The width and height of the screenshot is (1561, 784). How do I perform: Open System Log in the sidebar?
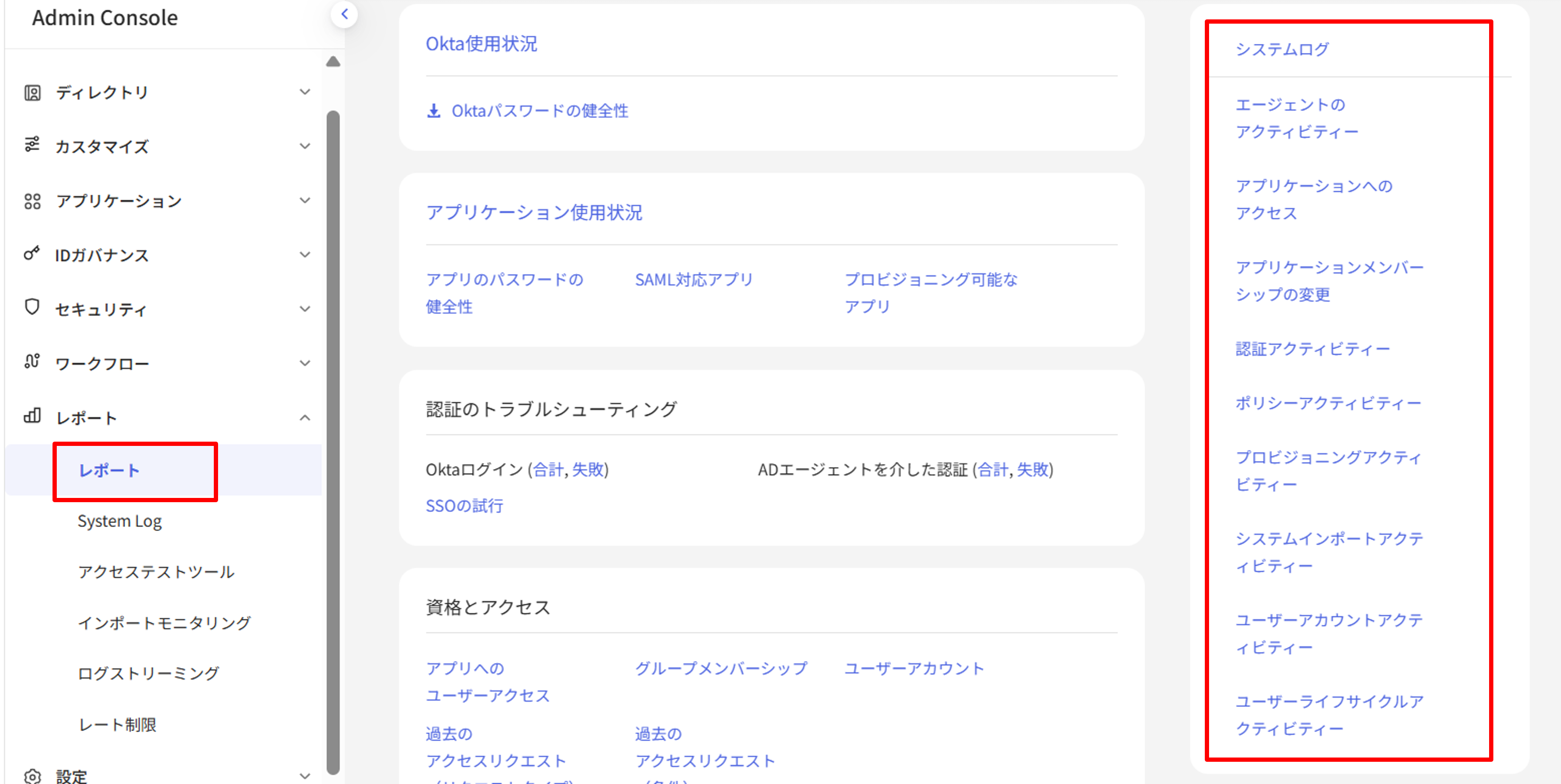pos(119,521)
